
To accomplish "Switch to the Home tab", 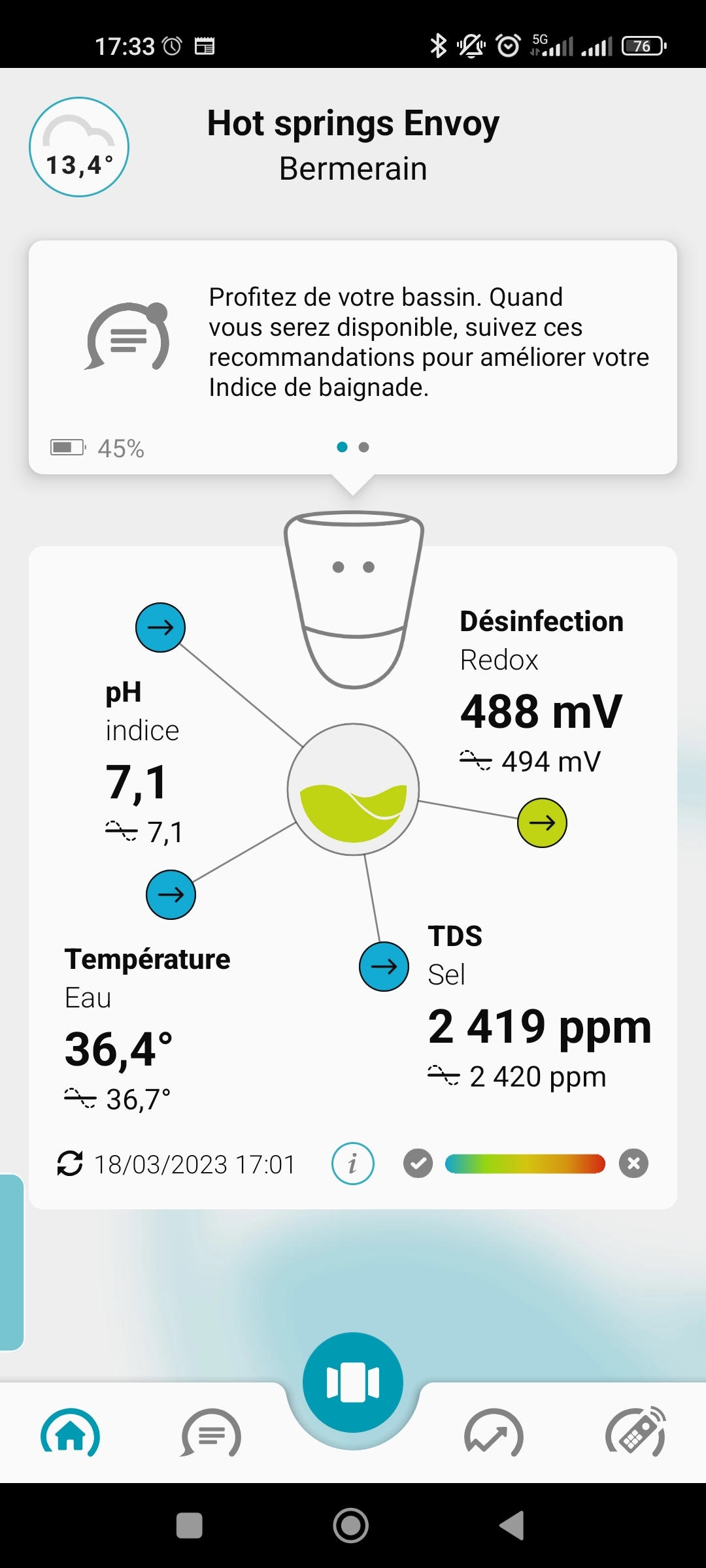I will [x=71, y=1434].
